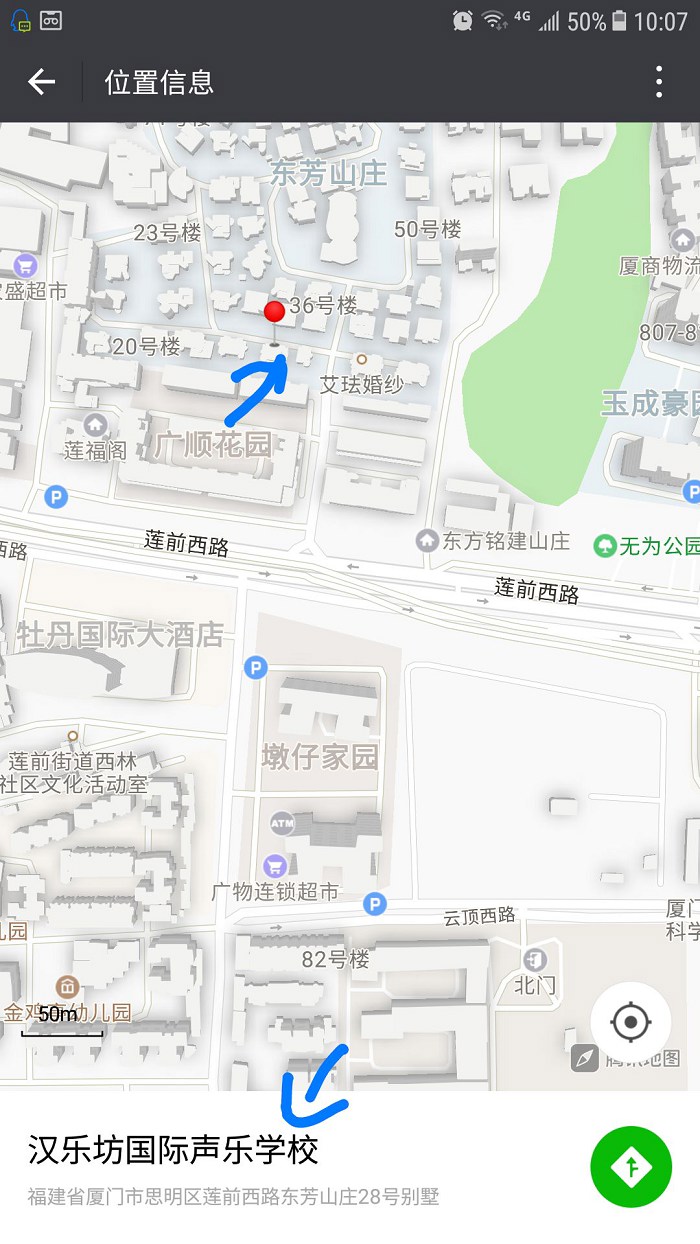Start navigation with the green button
Viewport: 700px width, 1244px height.
pos(631,1166)
